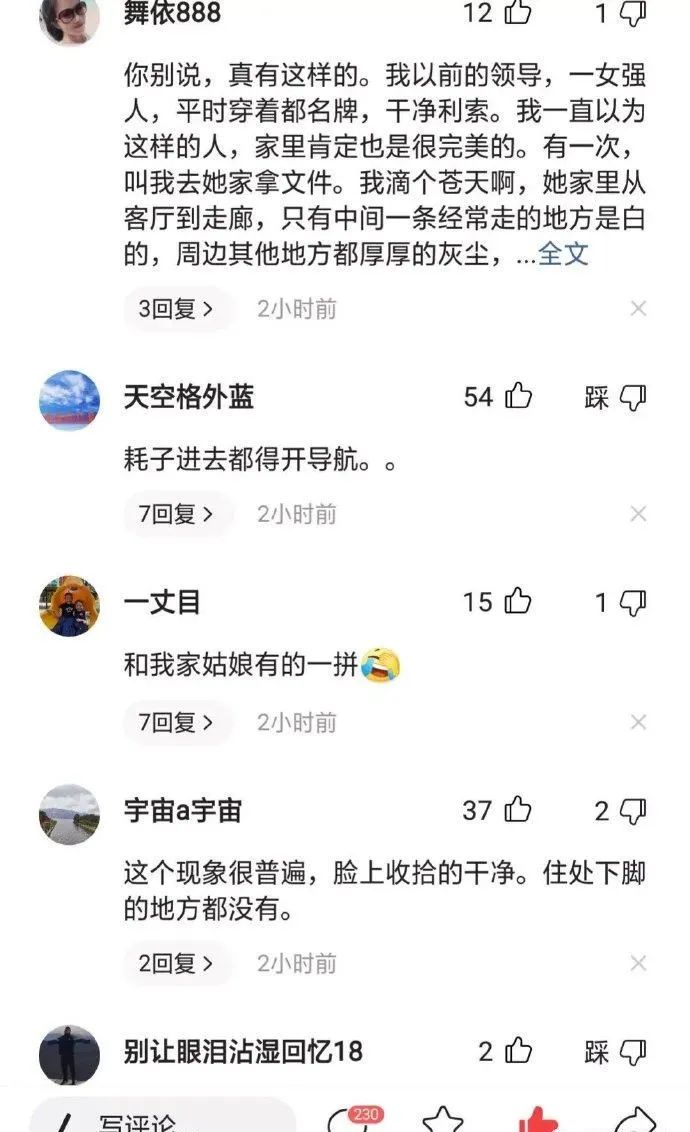Dismiss 舞依888's comment with the X

pos(638,309)
